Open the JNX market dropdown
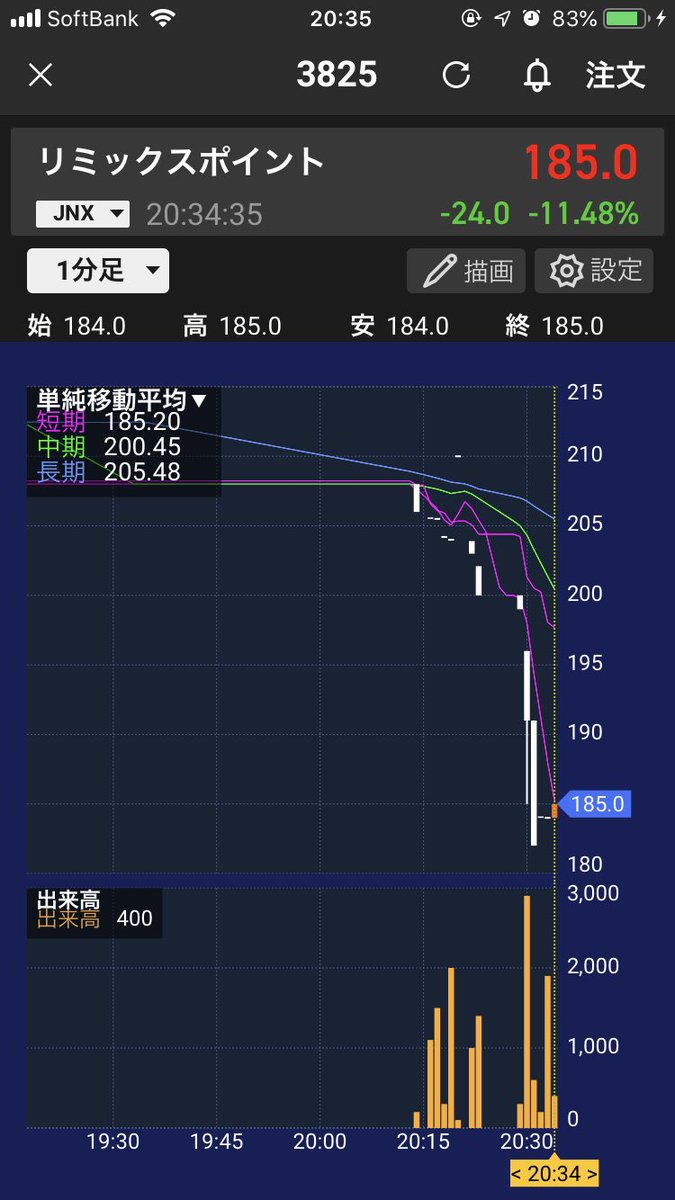 (x=83, y=214)
